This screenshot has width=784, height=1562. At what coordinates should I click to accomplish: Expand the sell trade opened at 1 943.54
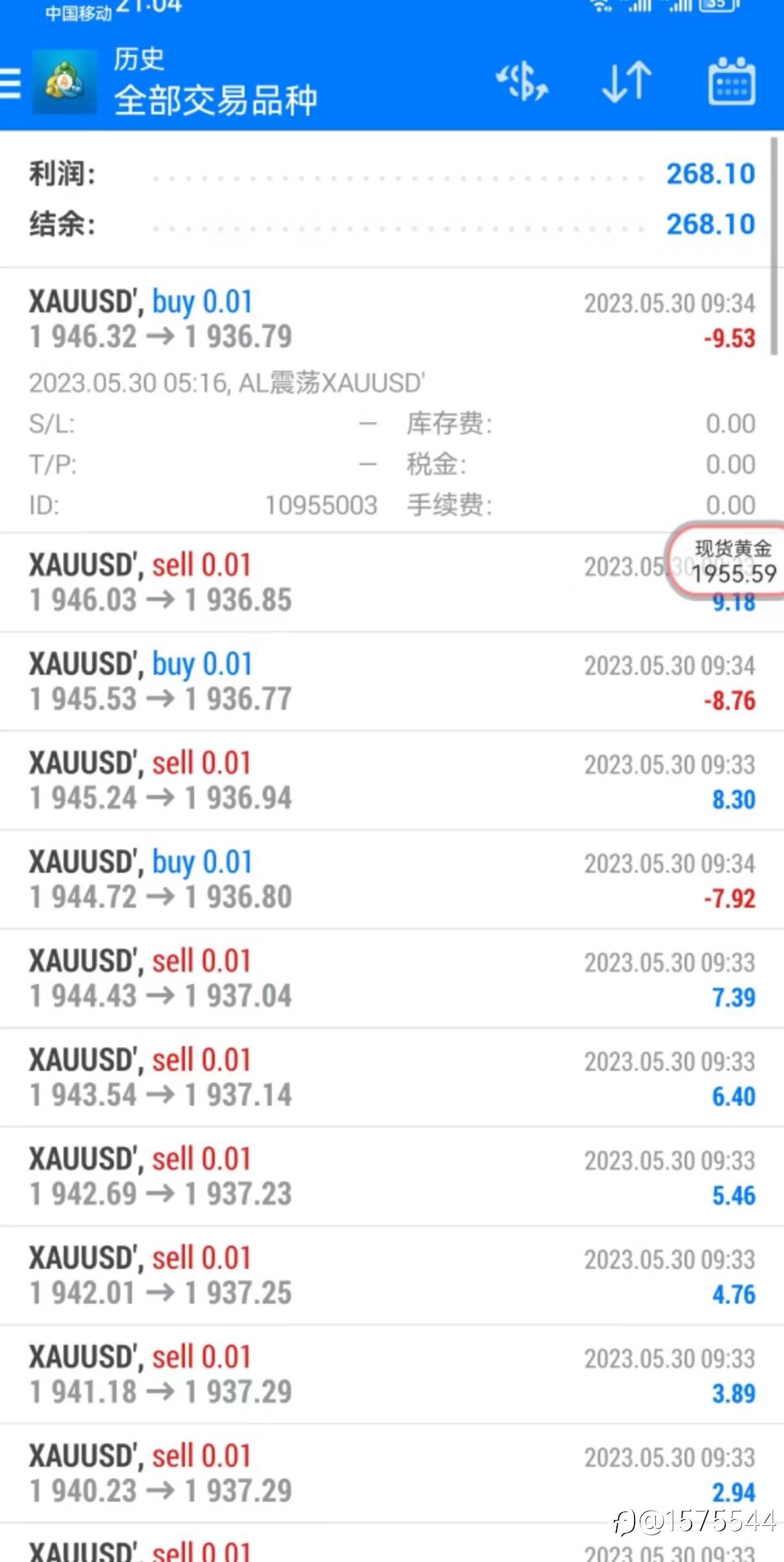tap(392, 1077)
